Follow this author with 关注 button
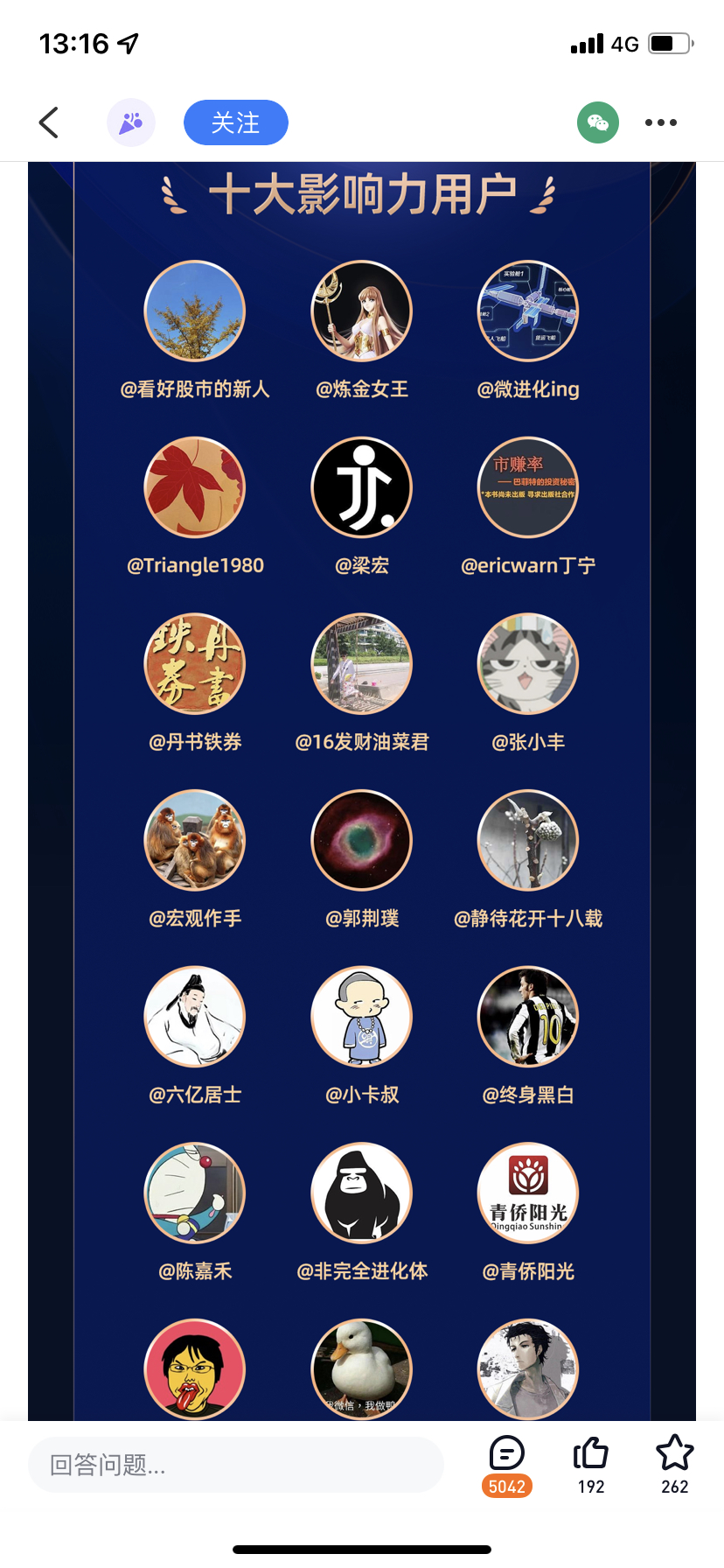This screenshot has height=1568, width=724. tap(235, 122)
